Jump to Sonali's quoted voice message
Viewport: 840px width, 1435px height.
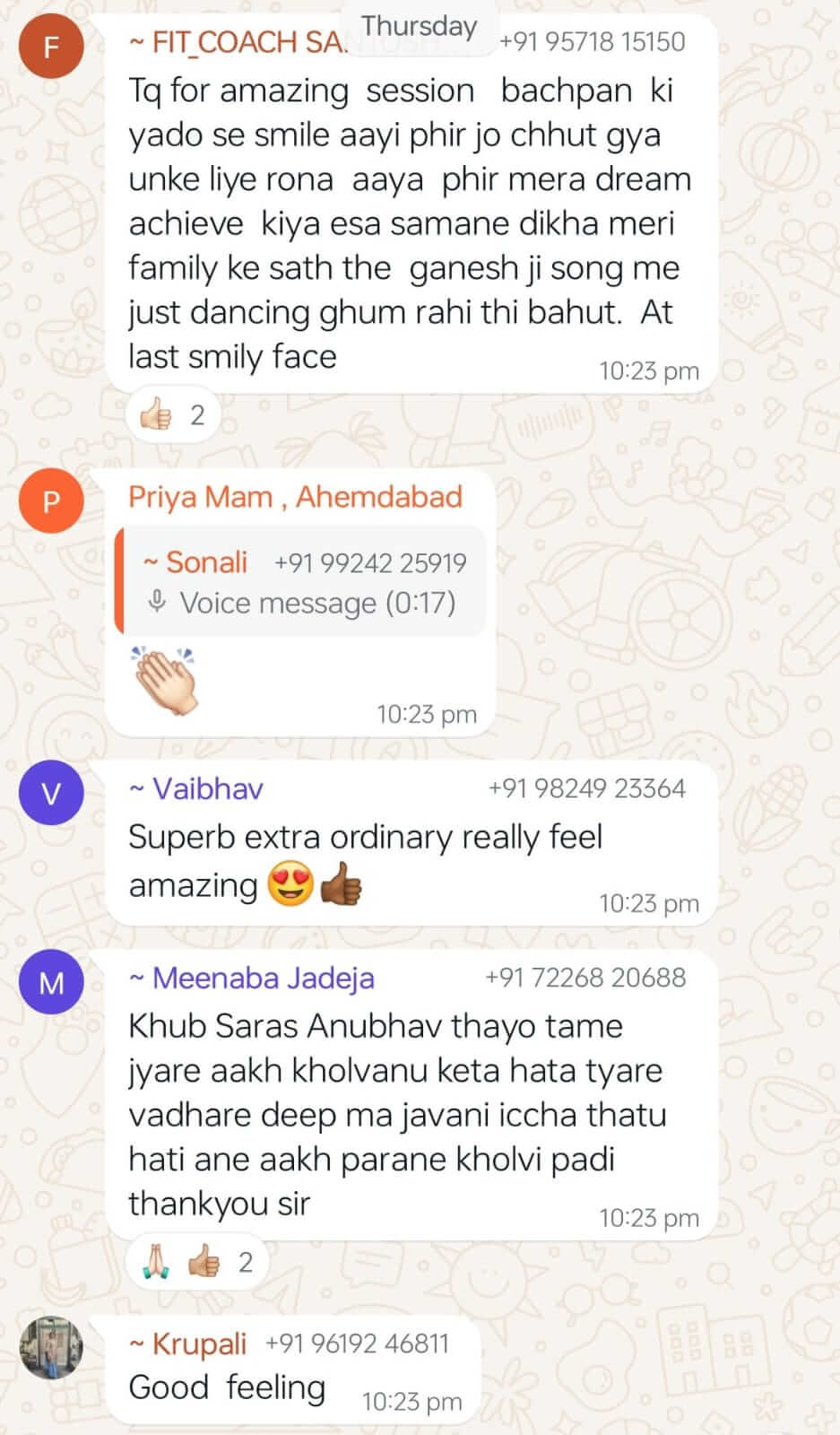[x=302, y=582]
